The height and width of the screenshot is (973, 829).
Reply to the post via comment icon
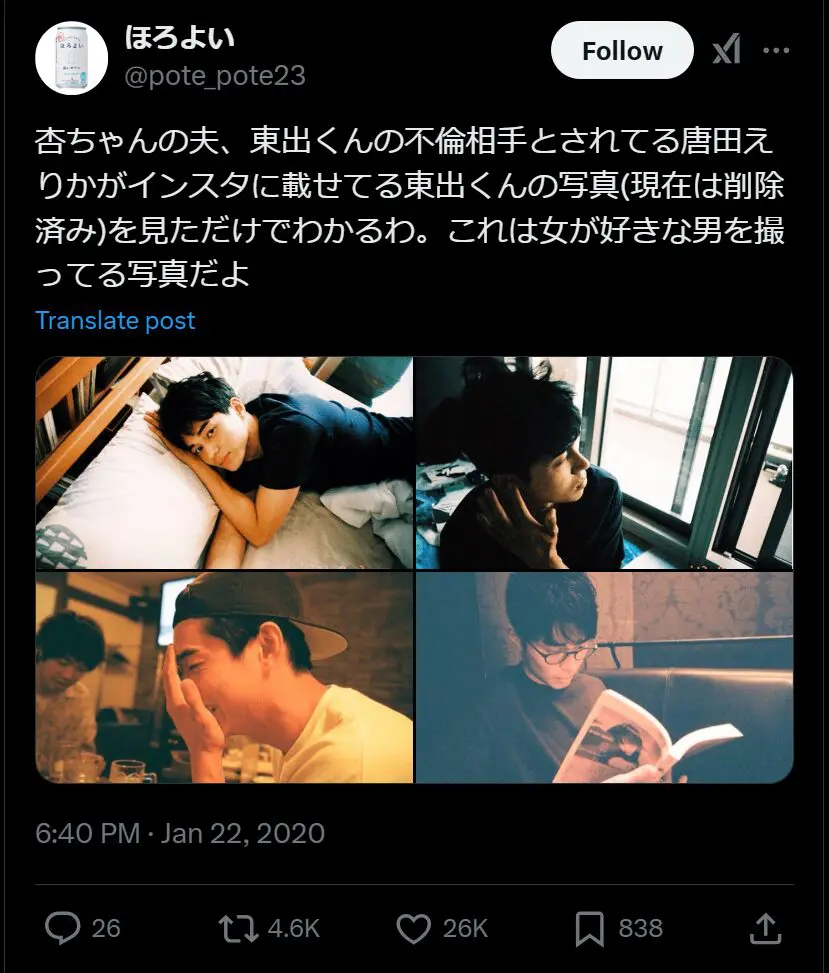coord(62,928)
